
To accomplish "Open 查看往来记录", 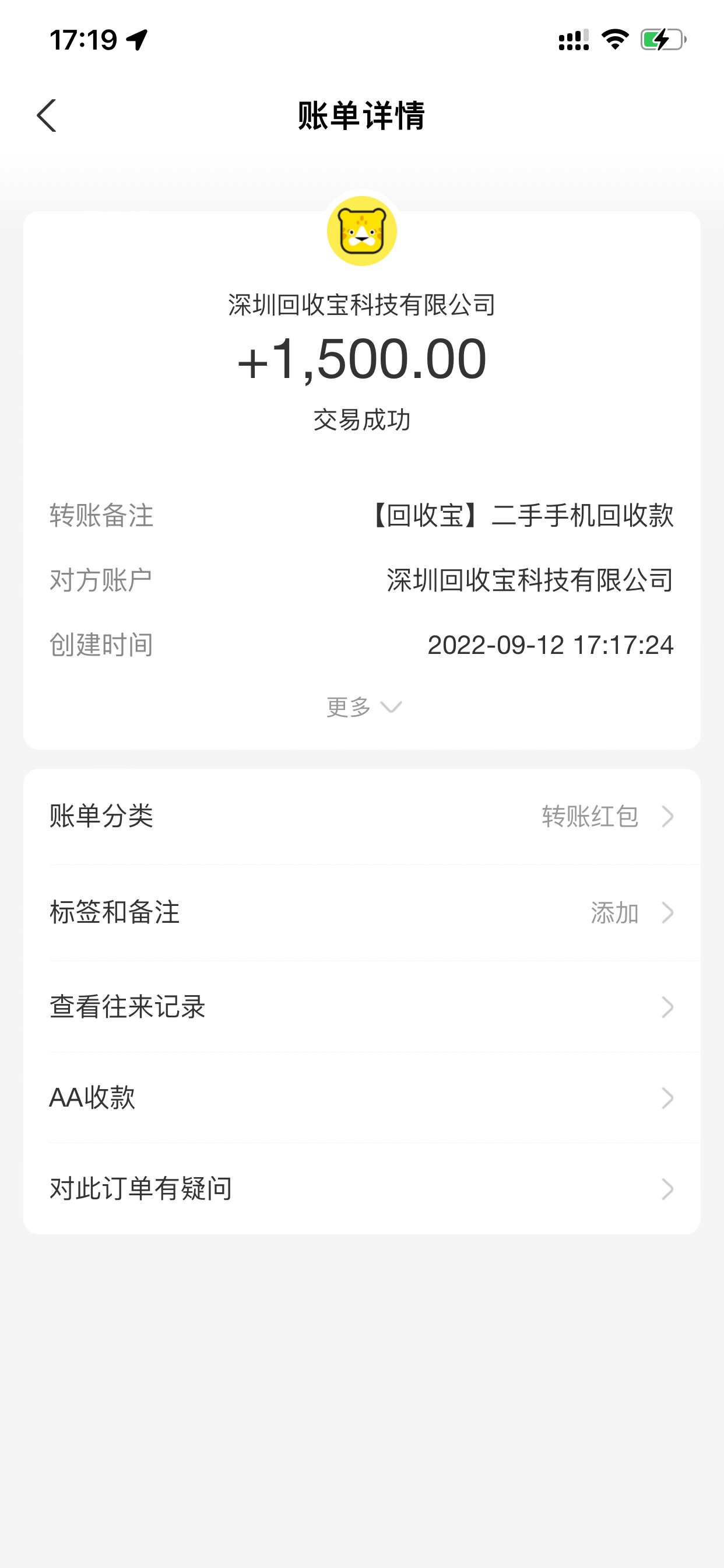I will click(362, 1007).
